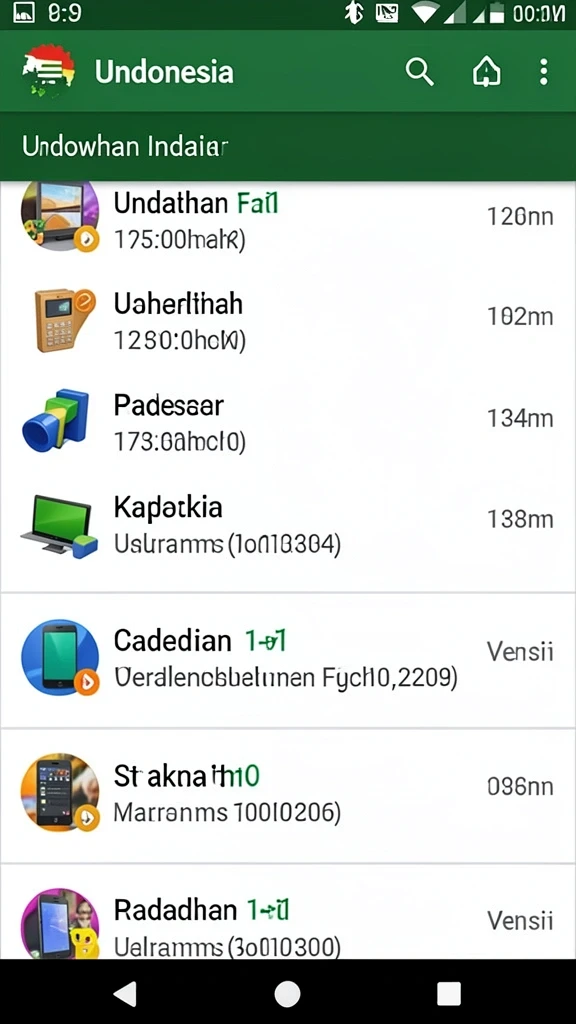Tap the home icon in the app bar
The height and width of the screenshot is (1024, 576).
pyautogui.click(x=487, y=71)
